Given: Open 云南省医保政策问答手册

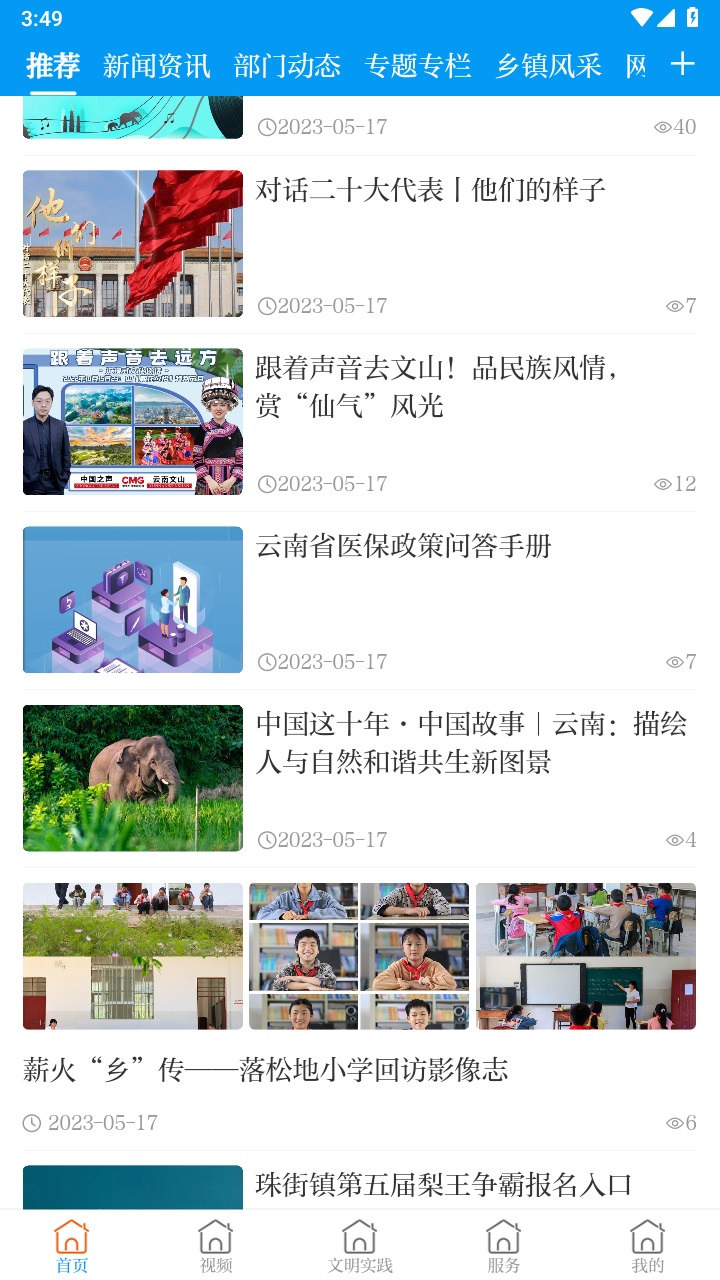Looking at the screenshot, I should [x=404, y=546].
